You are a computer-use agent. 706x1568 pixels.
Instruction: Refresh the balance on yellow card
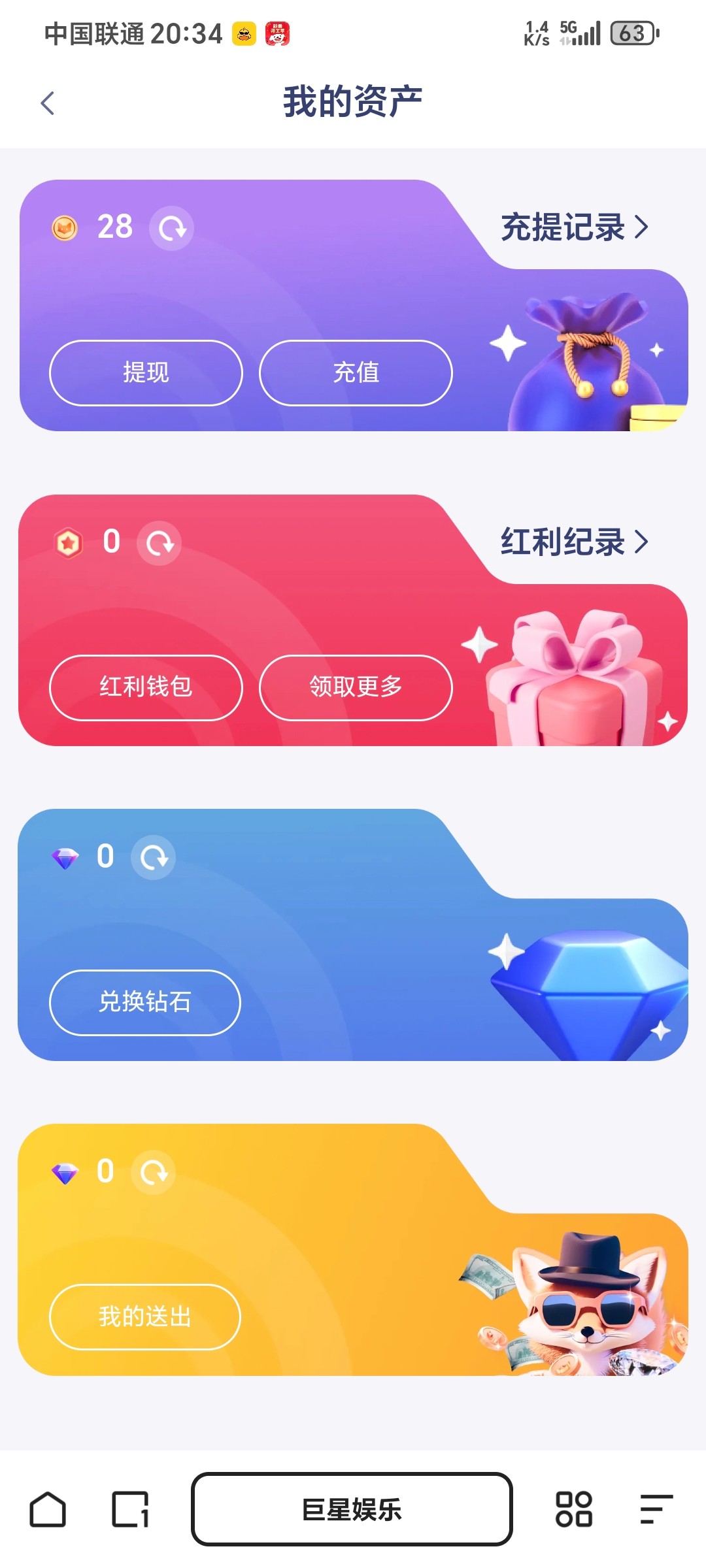[154, 1172]
